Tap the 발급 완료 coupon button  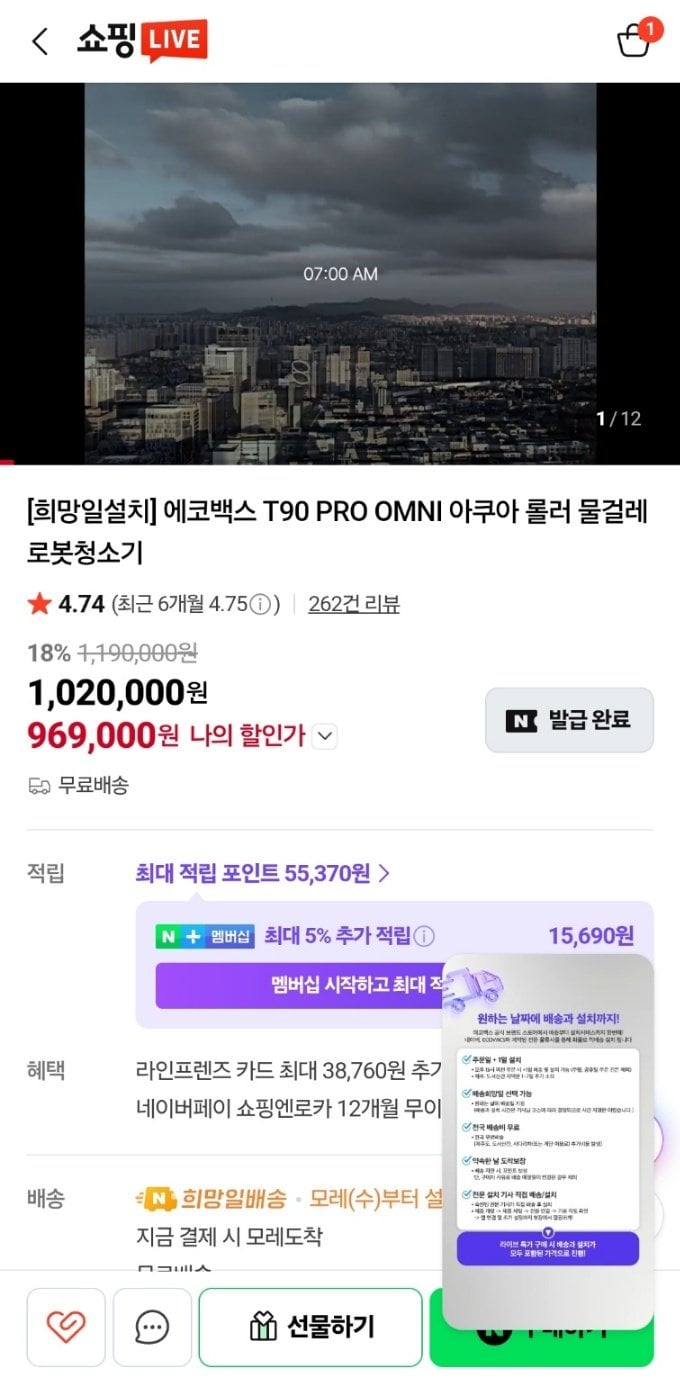[569, 720]
